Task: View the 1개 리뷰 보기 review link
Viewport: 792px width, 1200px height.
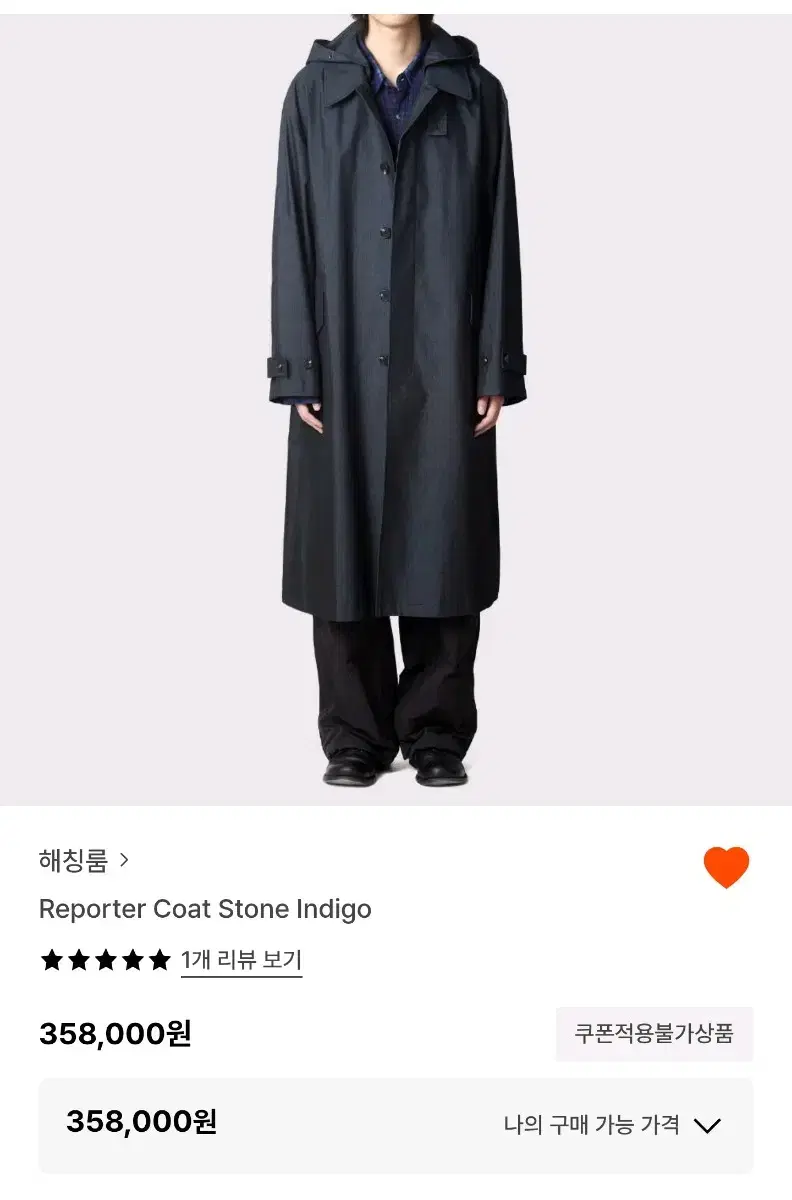Action: coord(241,961)
